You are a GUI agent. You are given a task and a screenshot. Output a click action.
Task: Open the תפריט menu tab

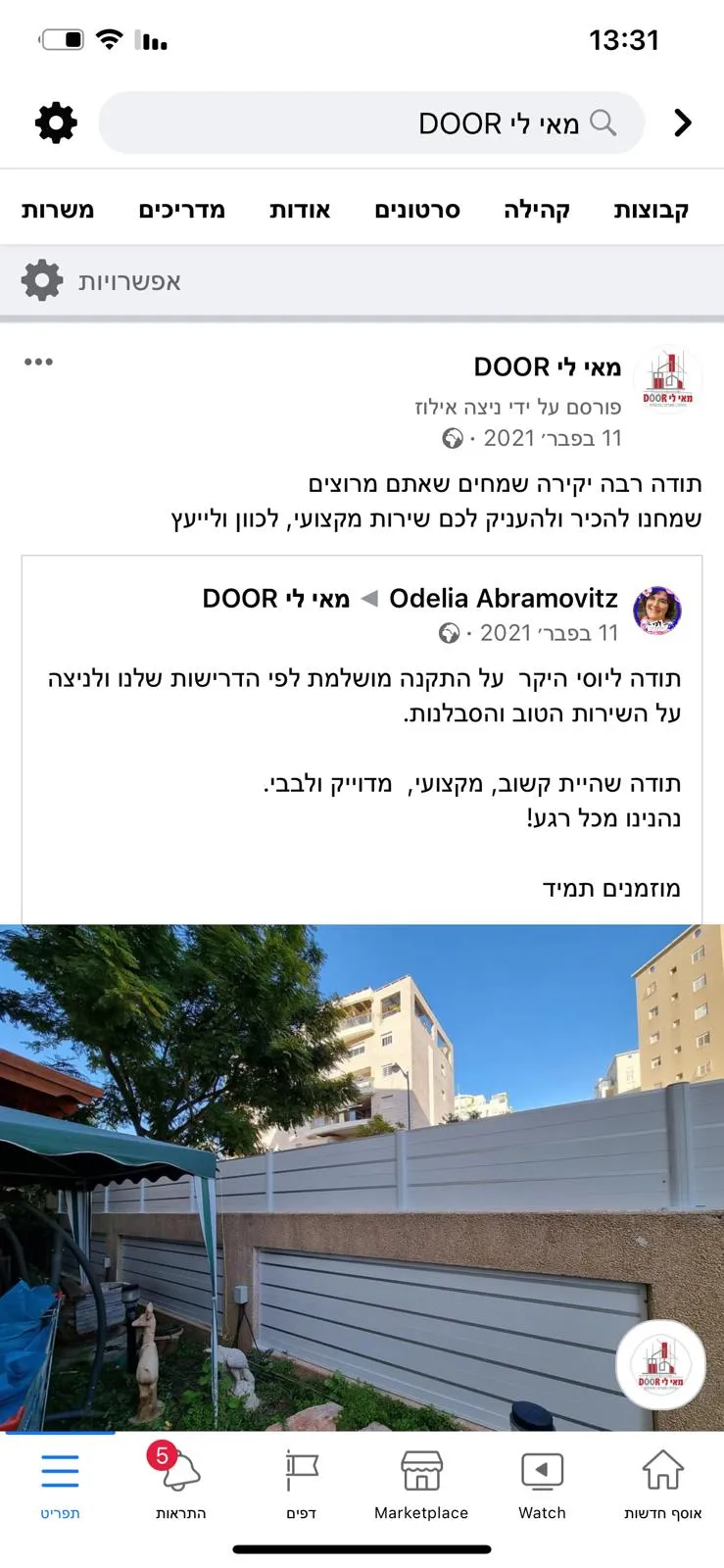pyautogui.click(x=60, y=1485)
